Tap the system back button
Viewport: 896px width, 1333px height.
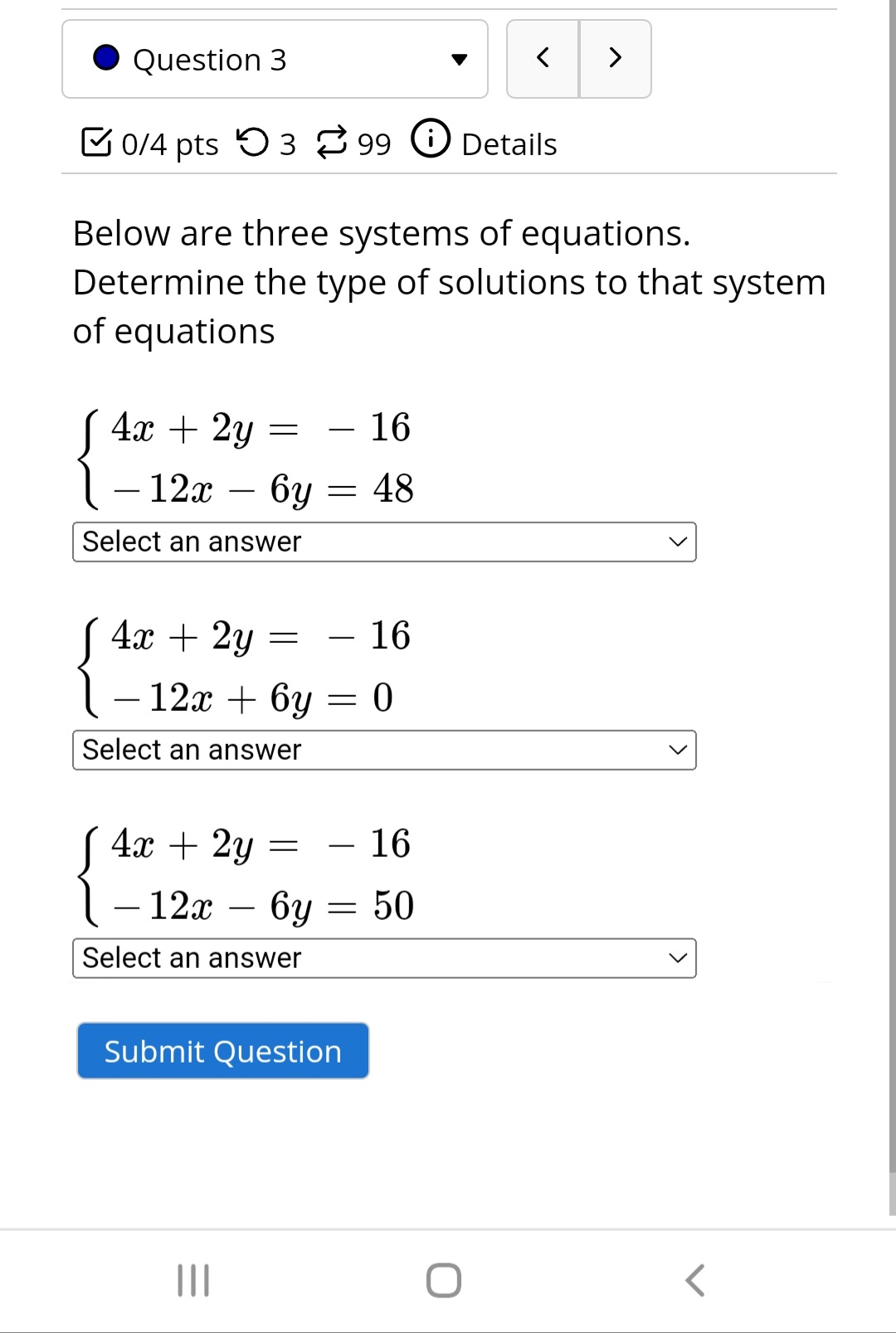pos(695,1280)
